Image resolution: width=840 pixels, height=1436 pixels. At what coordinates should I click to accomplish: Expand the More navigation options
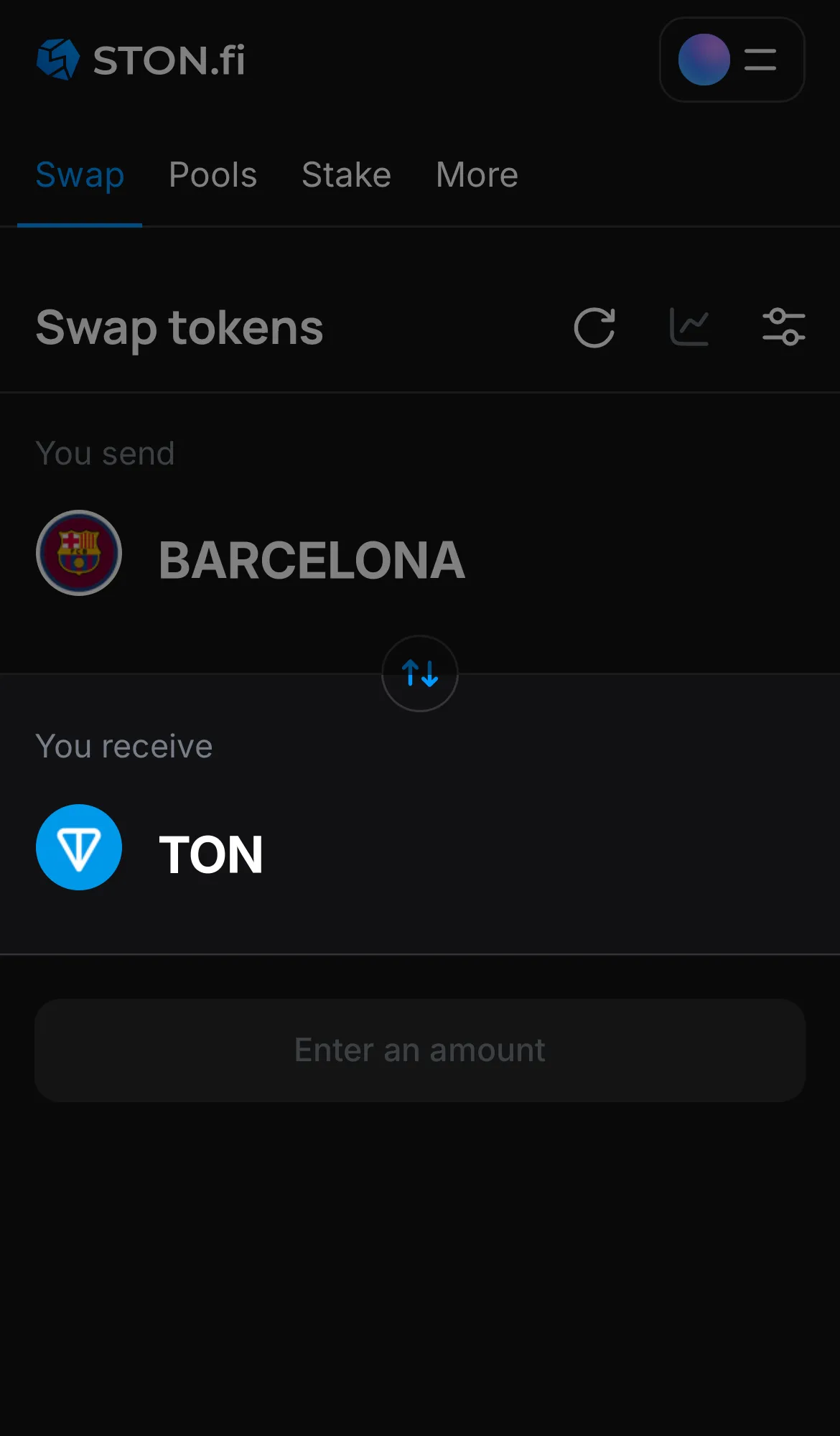pyautogui.click(x=476, y=174)
